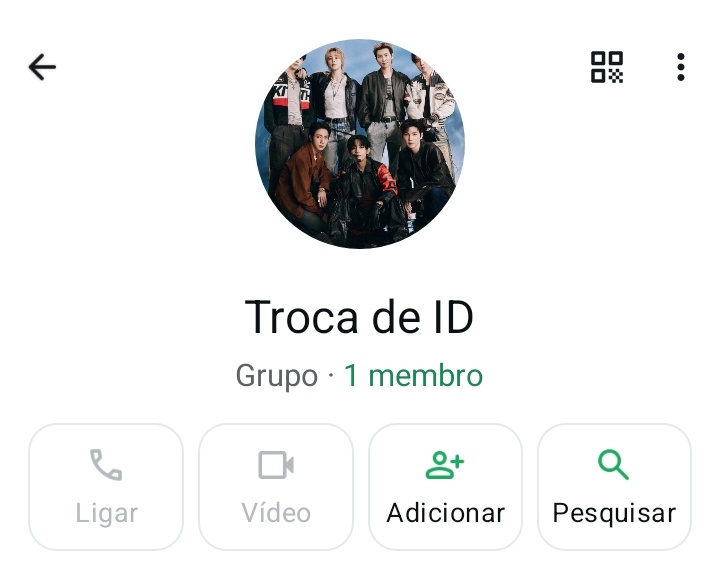Screen dimensions: 720x572
Task: Start a group video call with Vídeo
Action: pyautogui.click(x=276, y=487)
